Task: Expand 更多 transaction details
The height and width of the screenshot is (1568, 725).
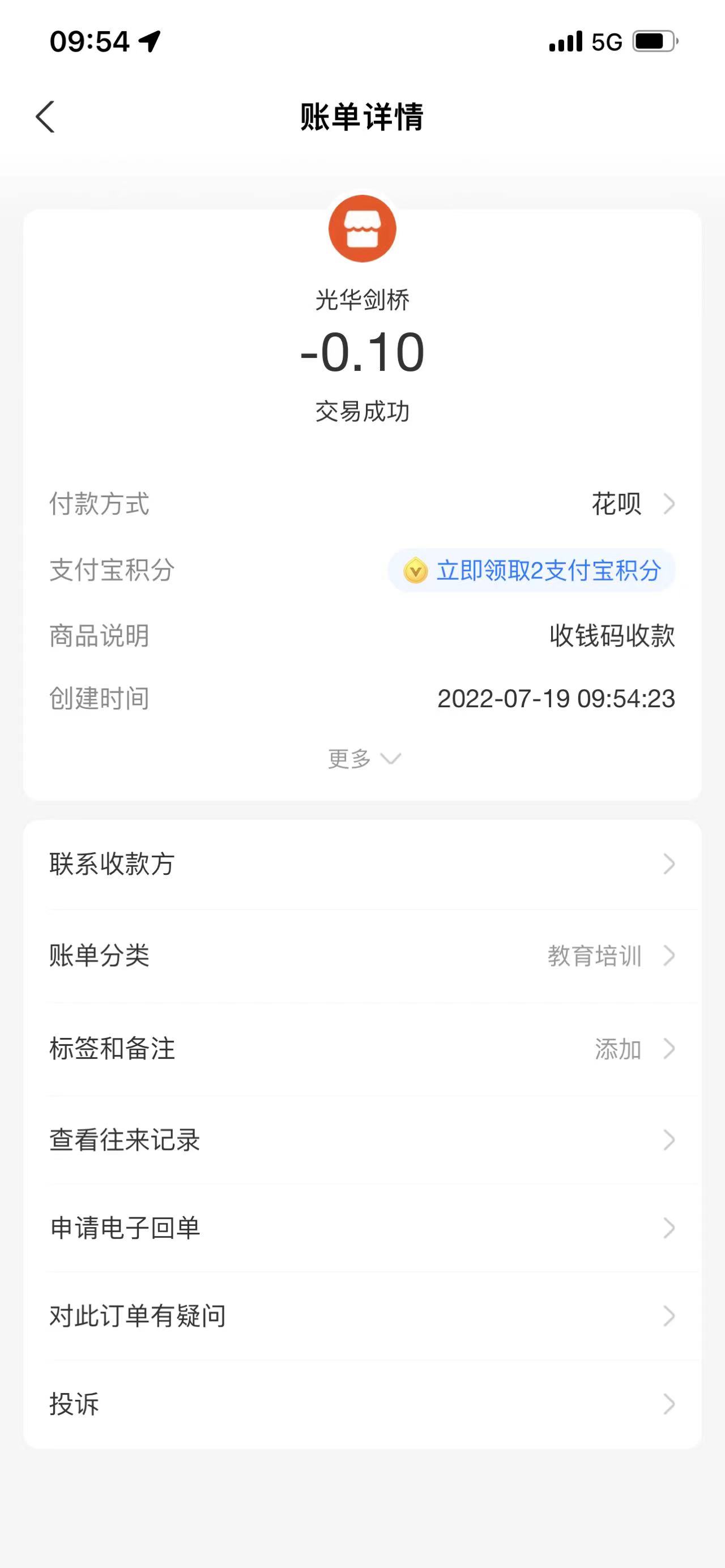Action: (x=364, y=758)
